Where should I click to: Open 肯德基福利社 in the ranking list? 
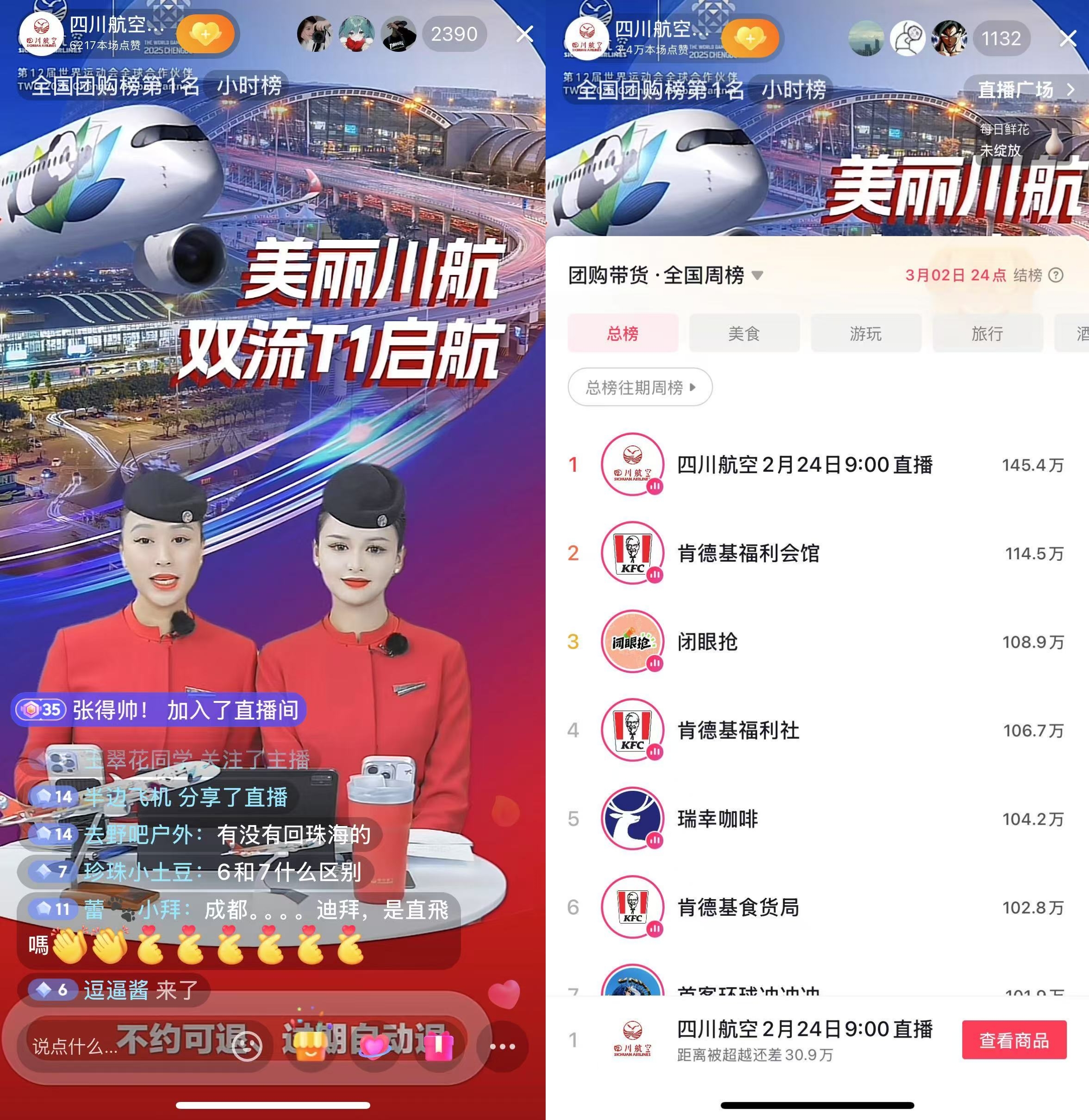coord(738,730)
